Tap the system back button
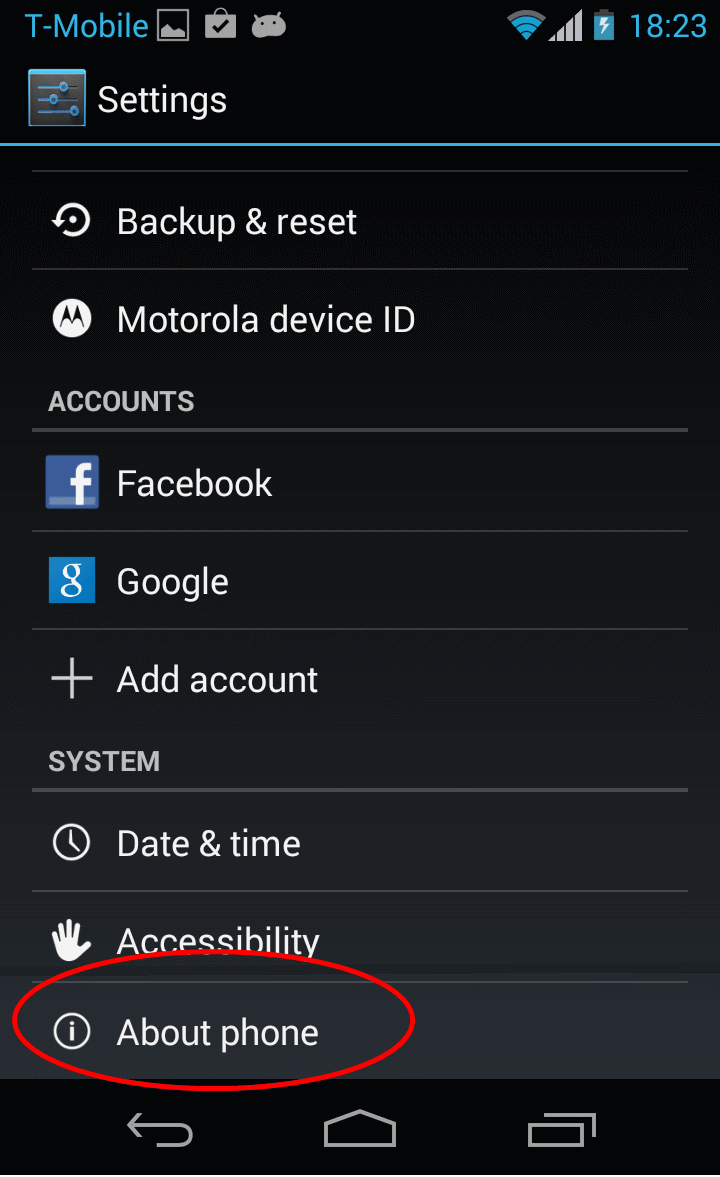The width and height of the screenshot is (720, 1177). (x=160, y=1130)
